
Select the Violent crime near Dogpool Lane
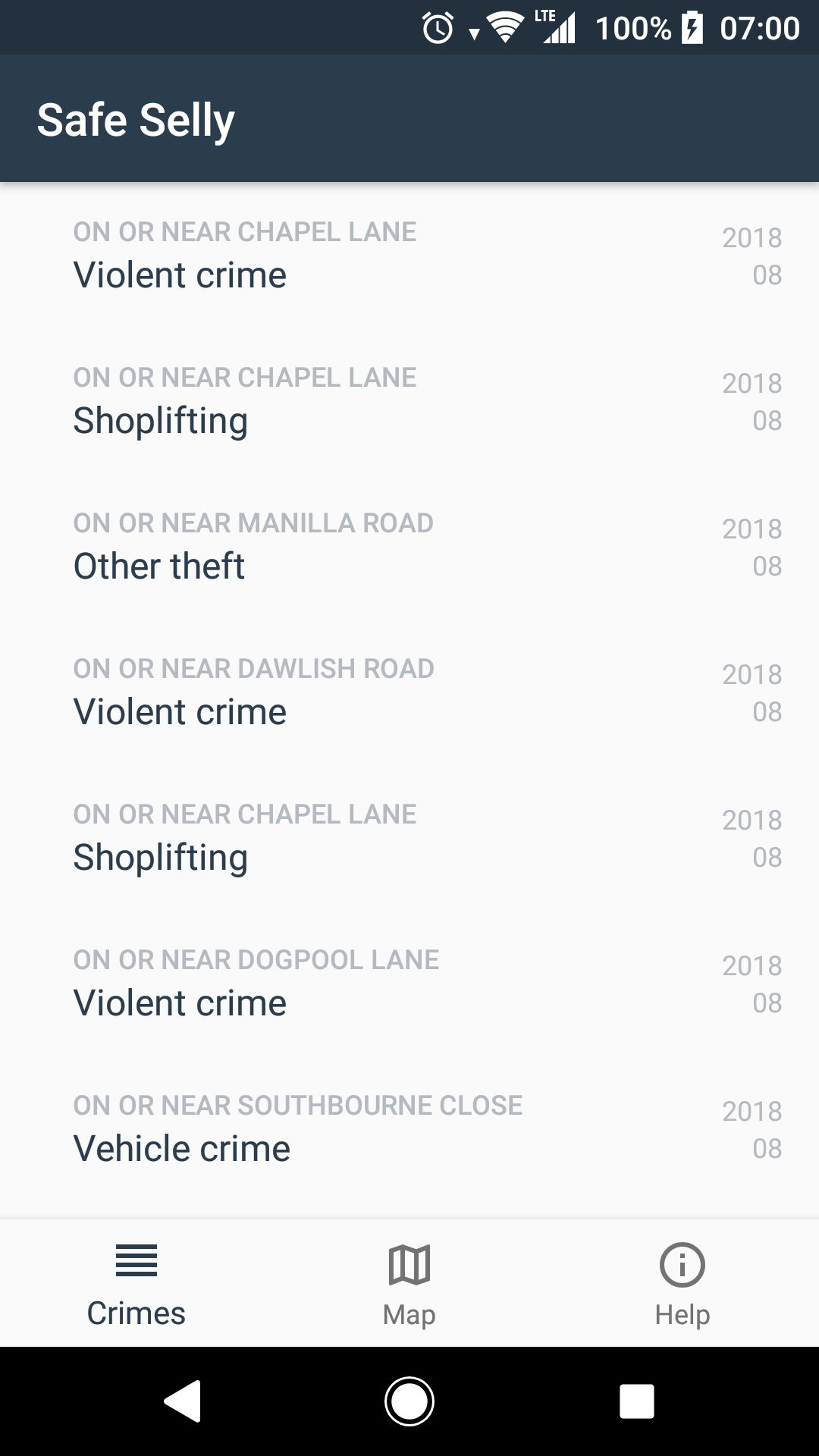(x=409, y=984)
